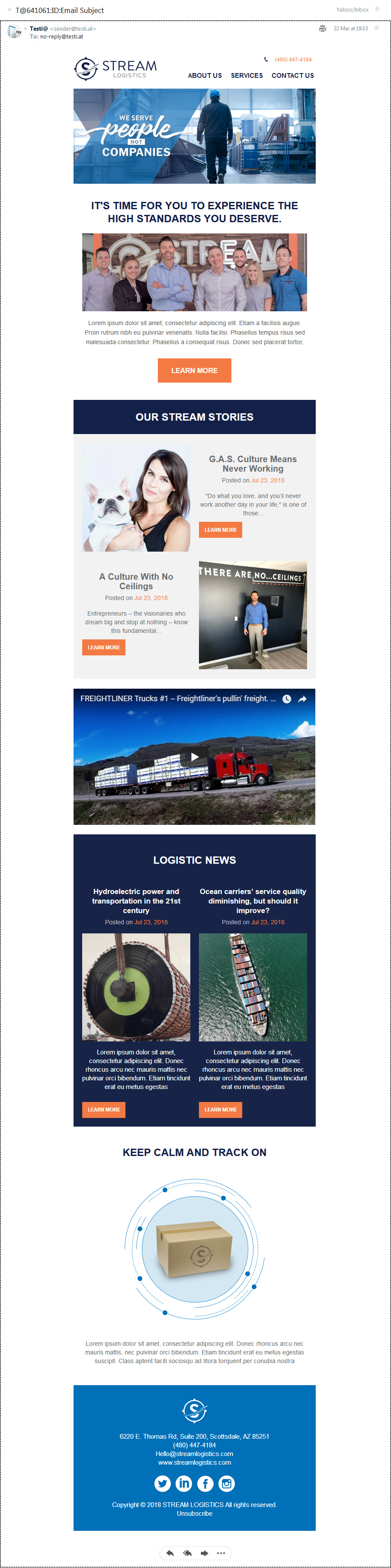The width and height of the screenshot is (391, 1568).
Task: Open the Facebook icon in the footer
Action: [x=205, y=1483]
